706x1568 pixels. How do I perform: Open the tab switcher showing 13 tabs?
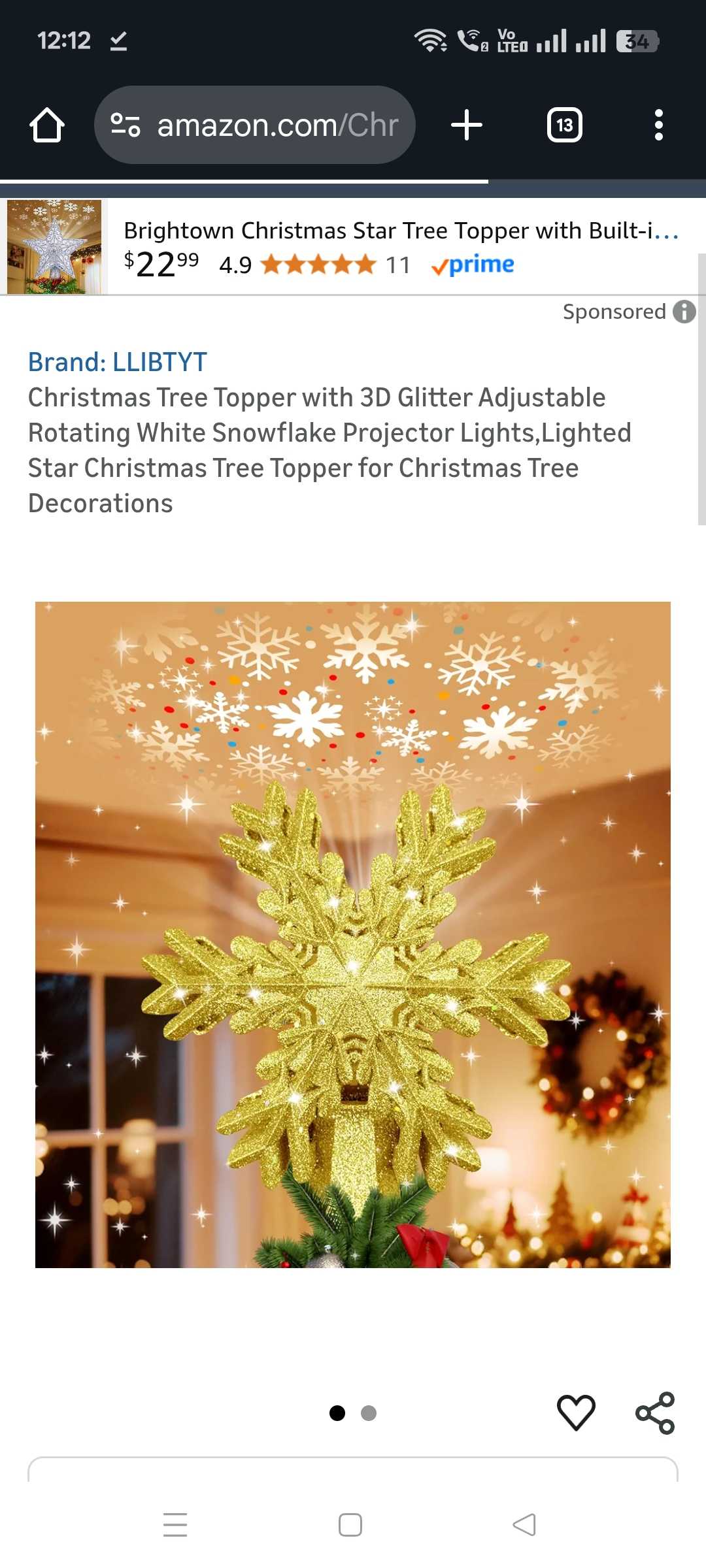[564, 125]
